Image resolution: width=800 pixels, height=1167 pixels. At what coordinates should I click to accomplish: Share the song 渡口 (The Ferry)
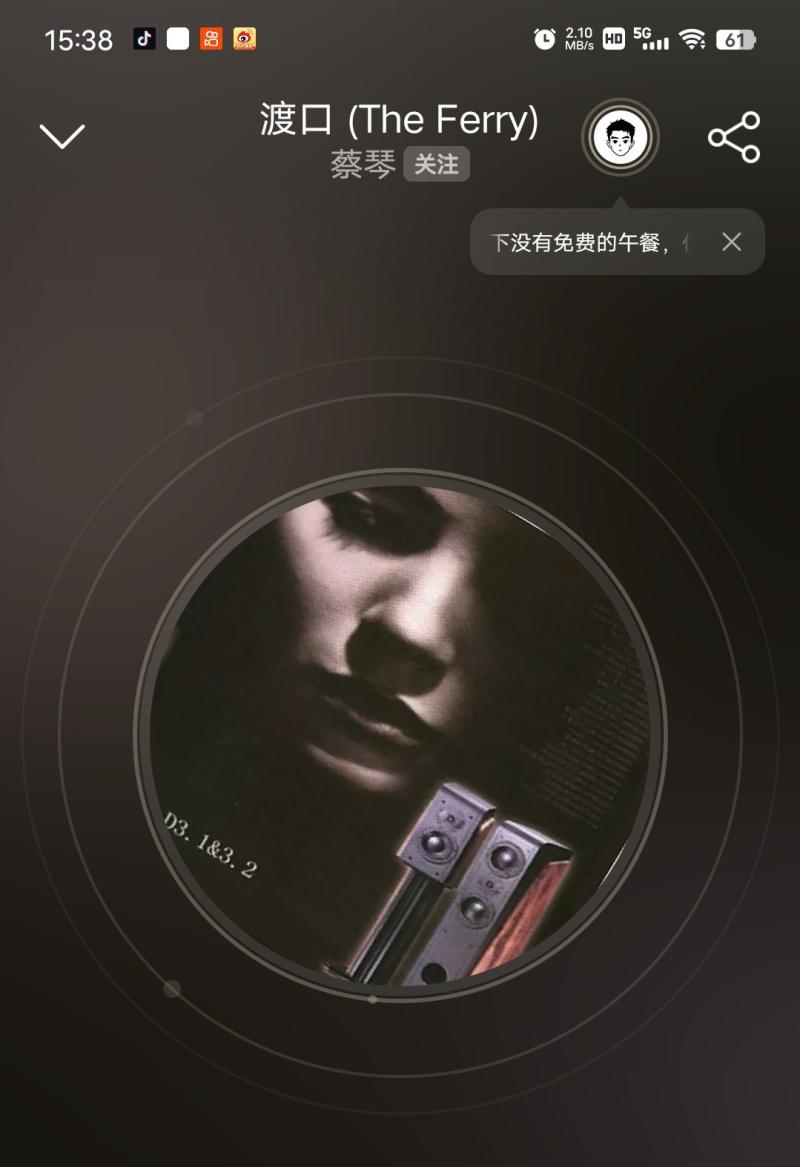pos(734,137)
